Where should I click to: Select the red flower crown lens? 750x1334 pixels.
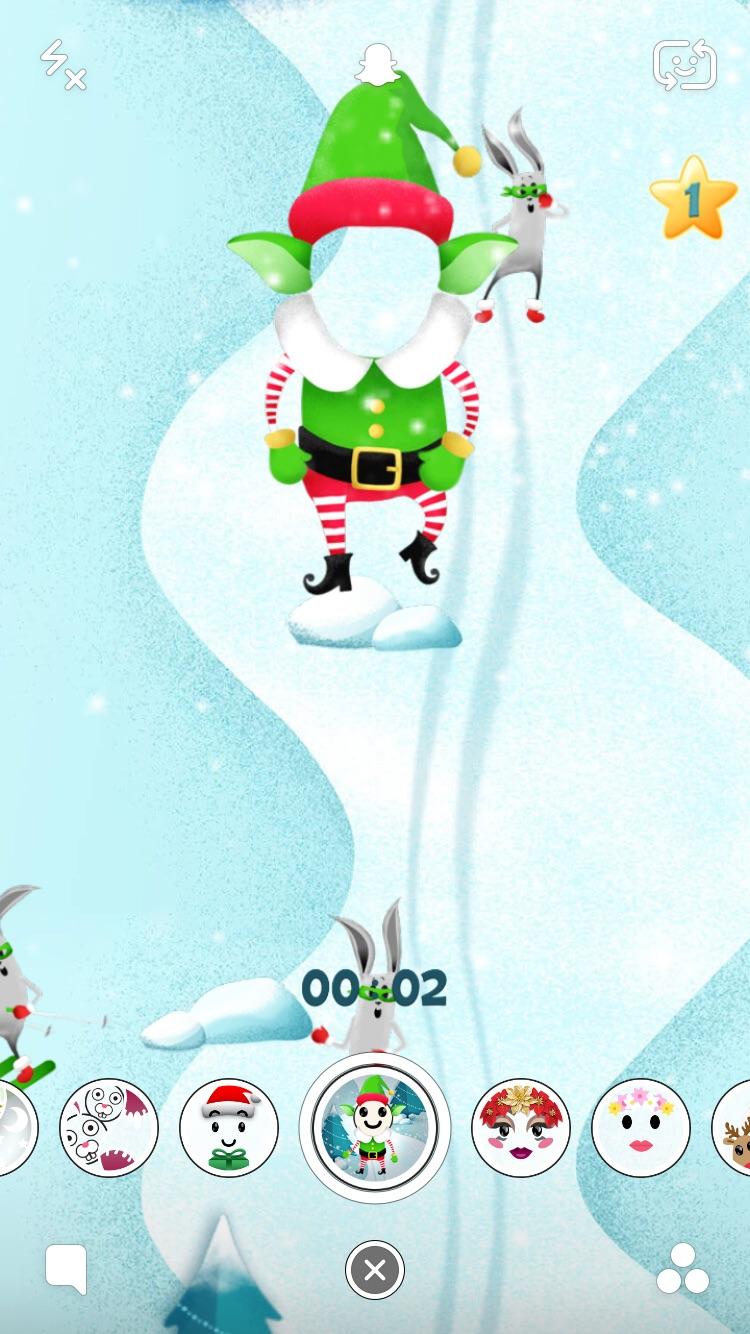point(521,1127)
